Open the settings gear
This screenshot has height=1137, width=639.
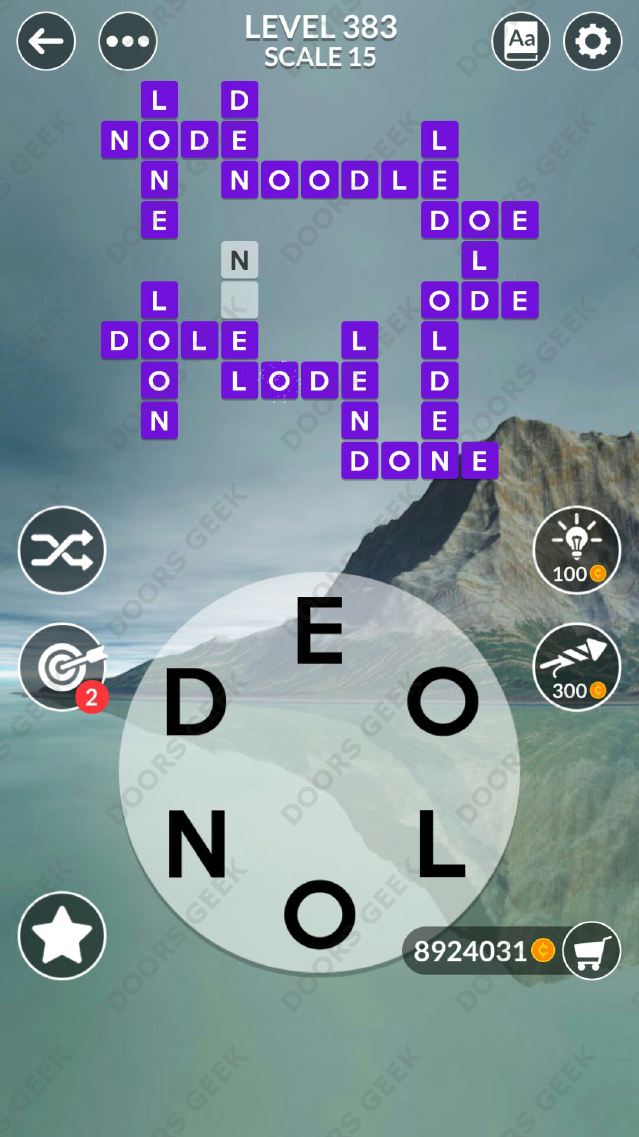[x=593, y=41]
